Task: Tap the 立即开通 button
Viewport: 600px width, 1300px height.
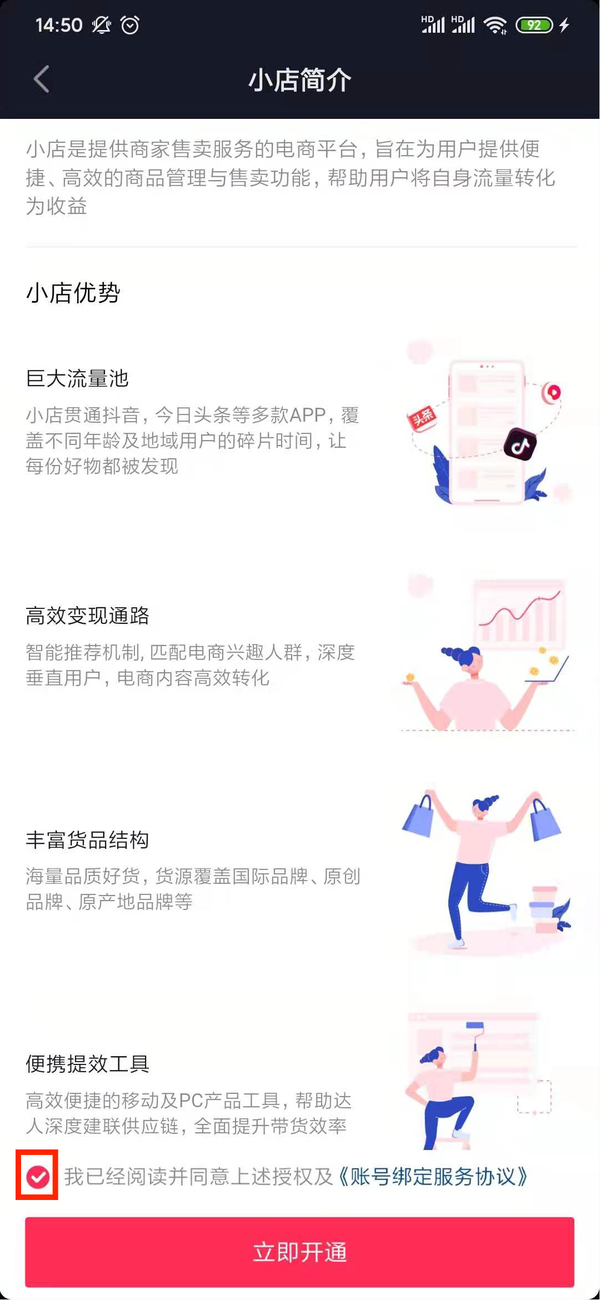Action: coord(300,1252)
